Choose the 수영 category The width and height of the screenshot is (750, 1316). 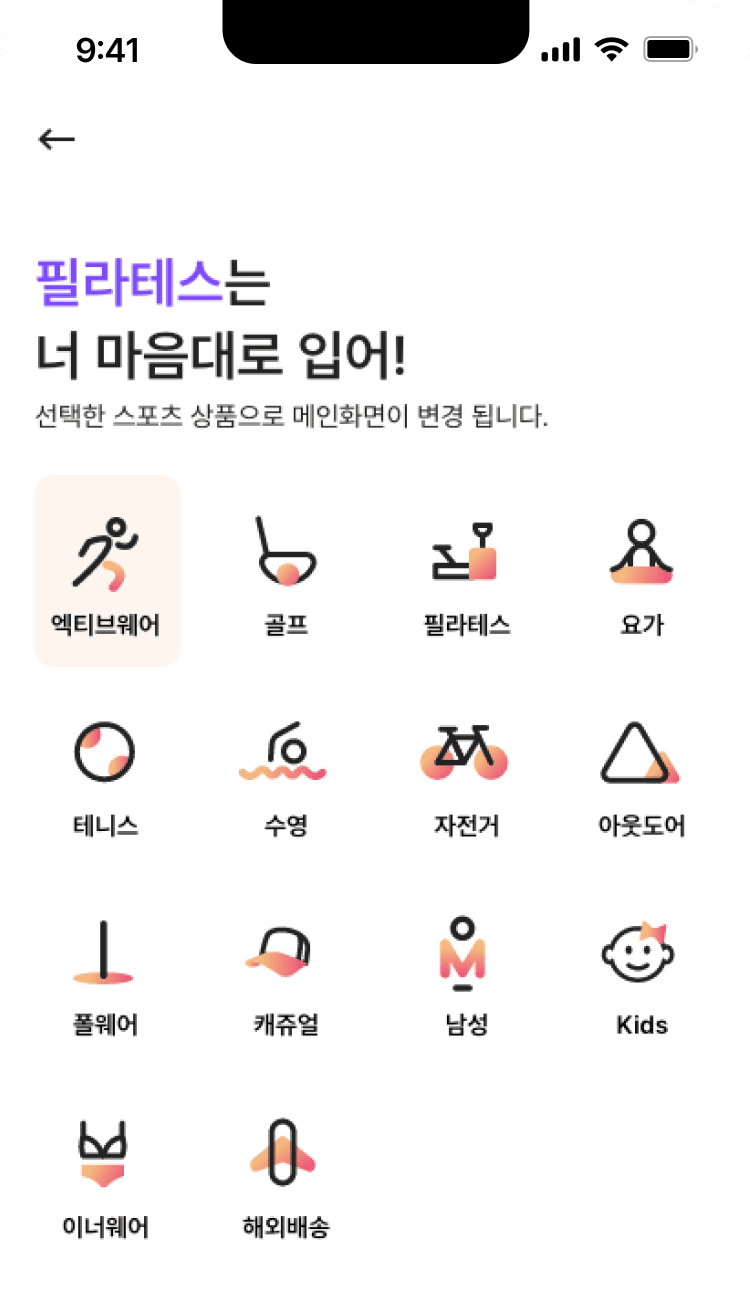(285, 772)
